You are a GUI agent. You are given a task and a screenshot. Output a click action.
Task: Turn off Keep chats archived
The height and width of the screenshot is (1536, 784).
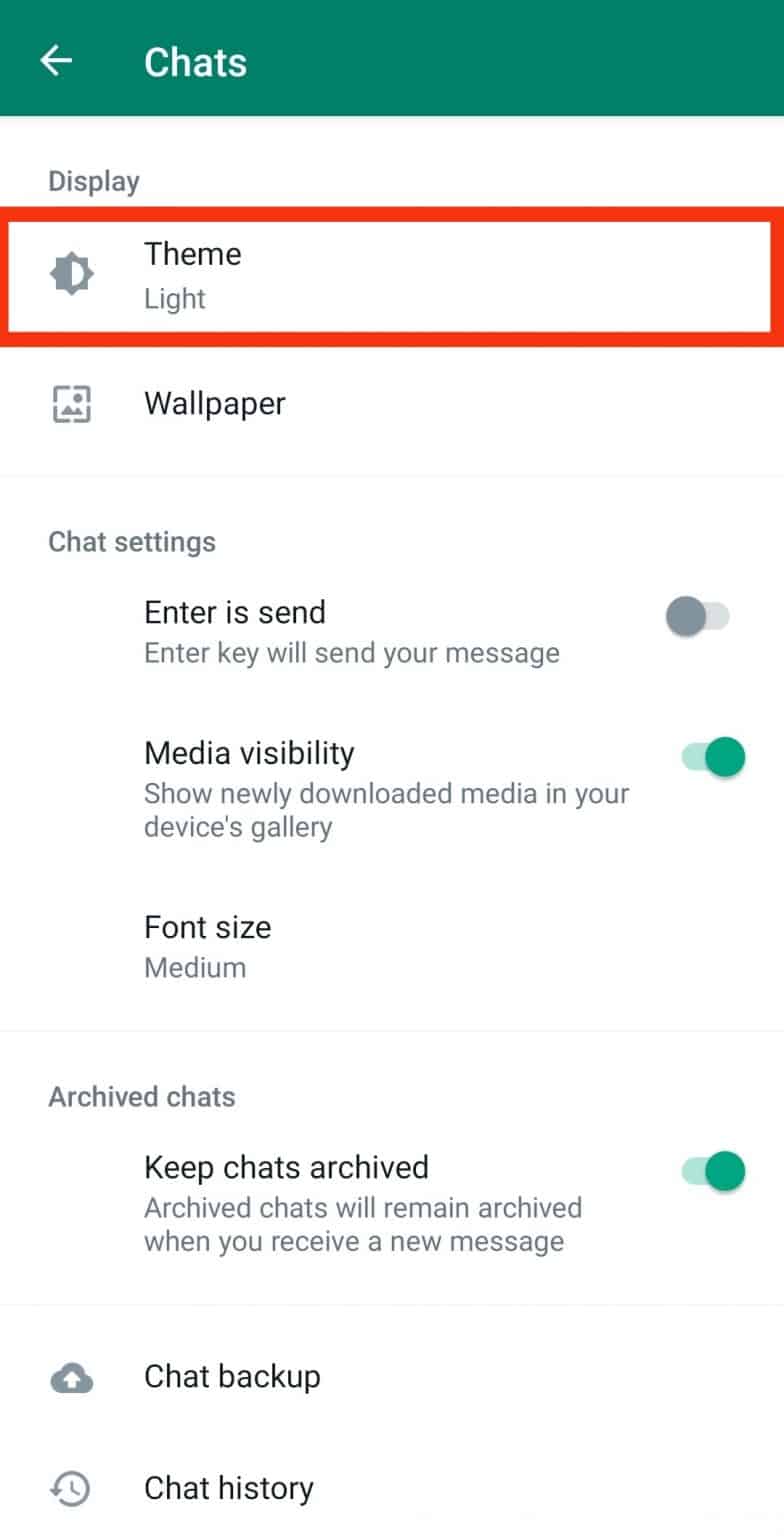[x=711, y=1171]
